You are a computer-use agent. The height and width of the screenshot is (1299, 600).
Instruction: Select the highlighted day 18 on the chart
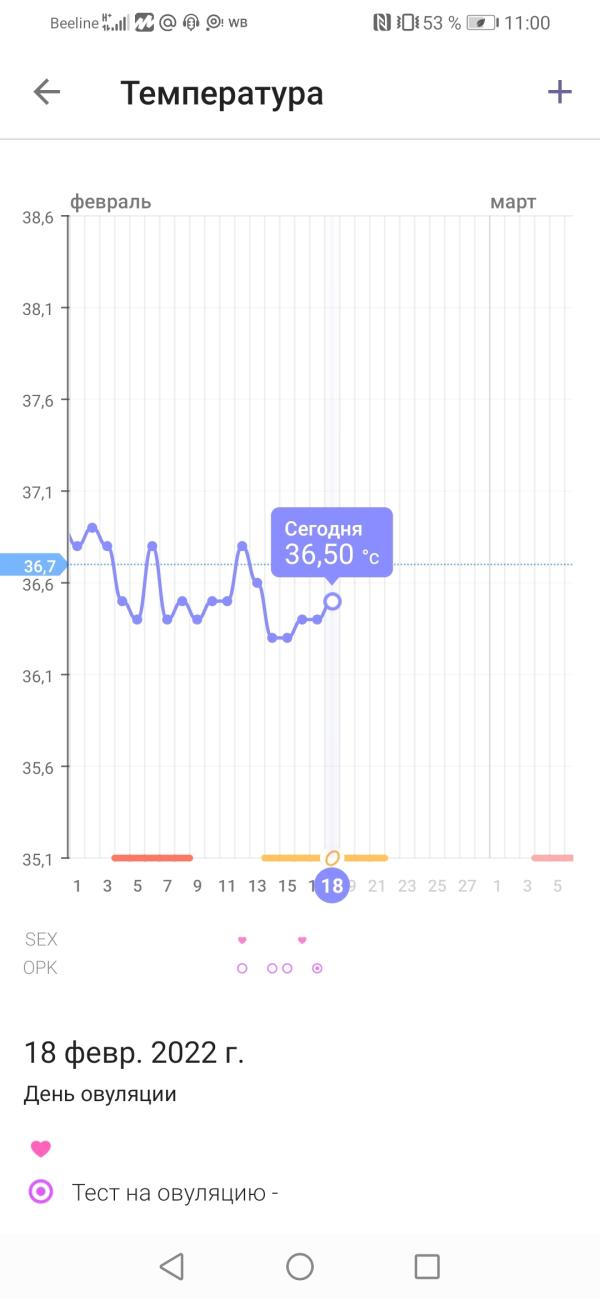tap(332, 886)
